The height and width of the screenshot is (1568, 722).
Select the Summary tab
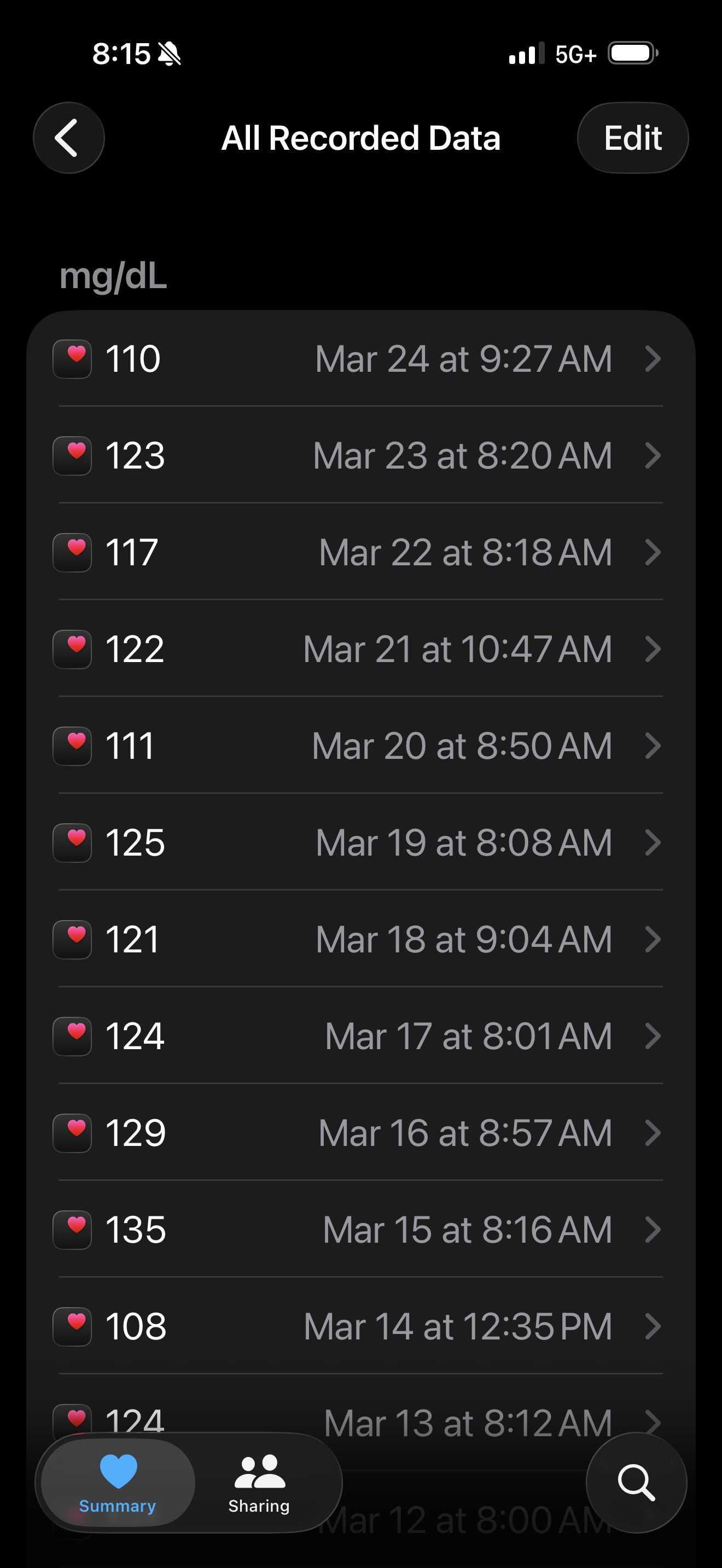118,1483
